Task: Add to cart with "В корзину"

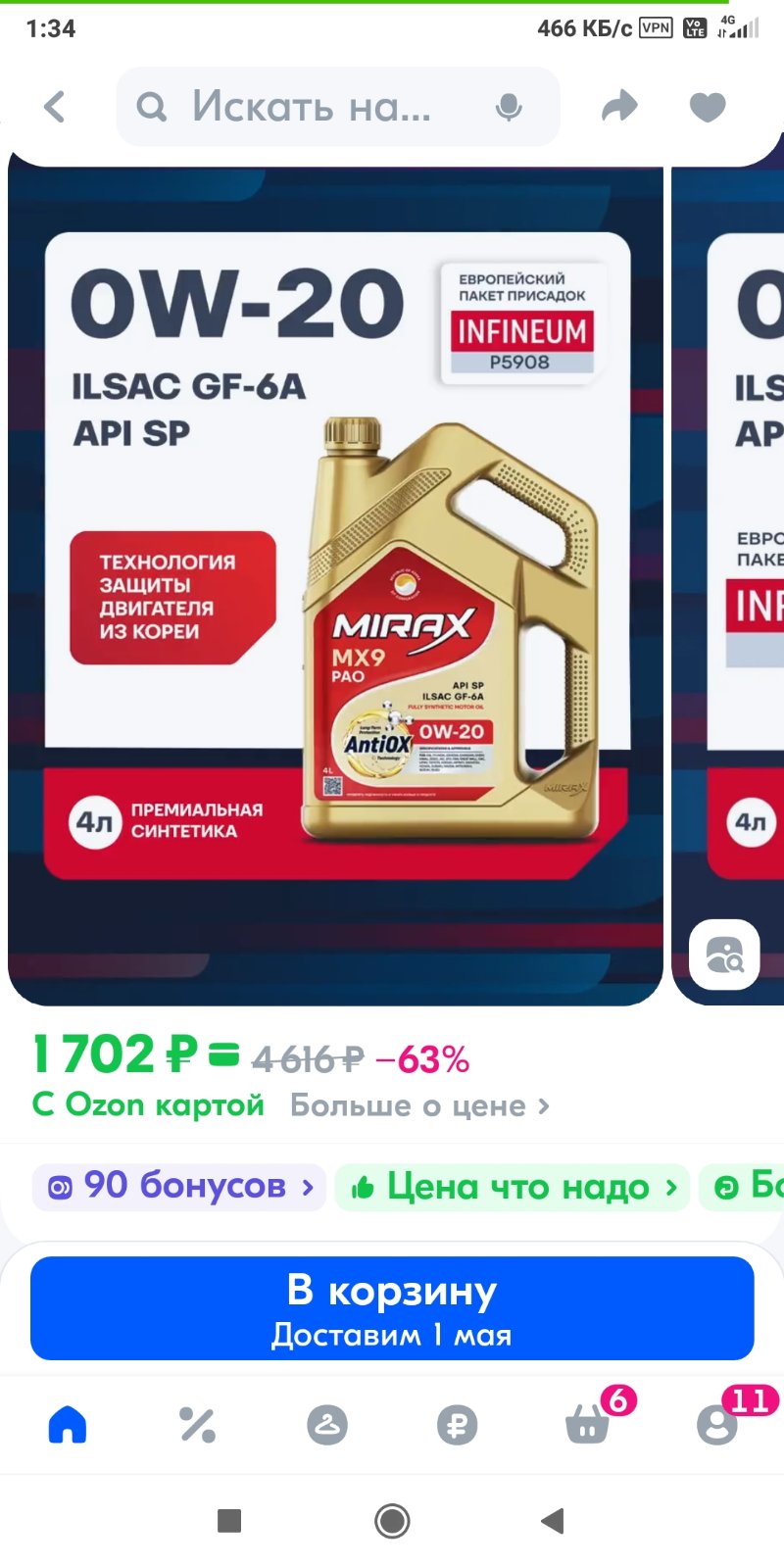Action: (x=392, y=1308)
